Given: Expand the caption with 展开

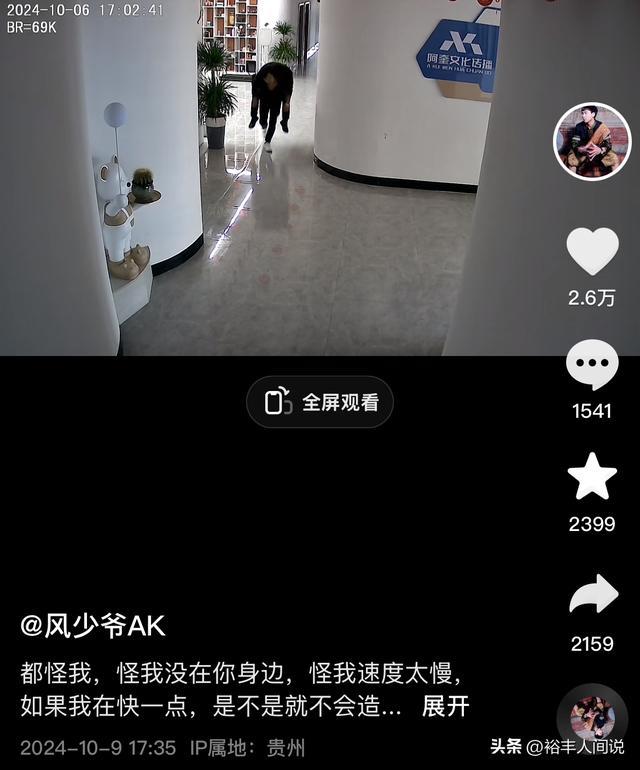Looking at the screenshot, I should (445, 706).
